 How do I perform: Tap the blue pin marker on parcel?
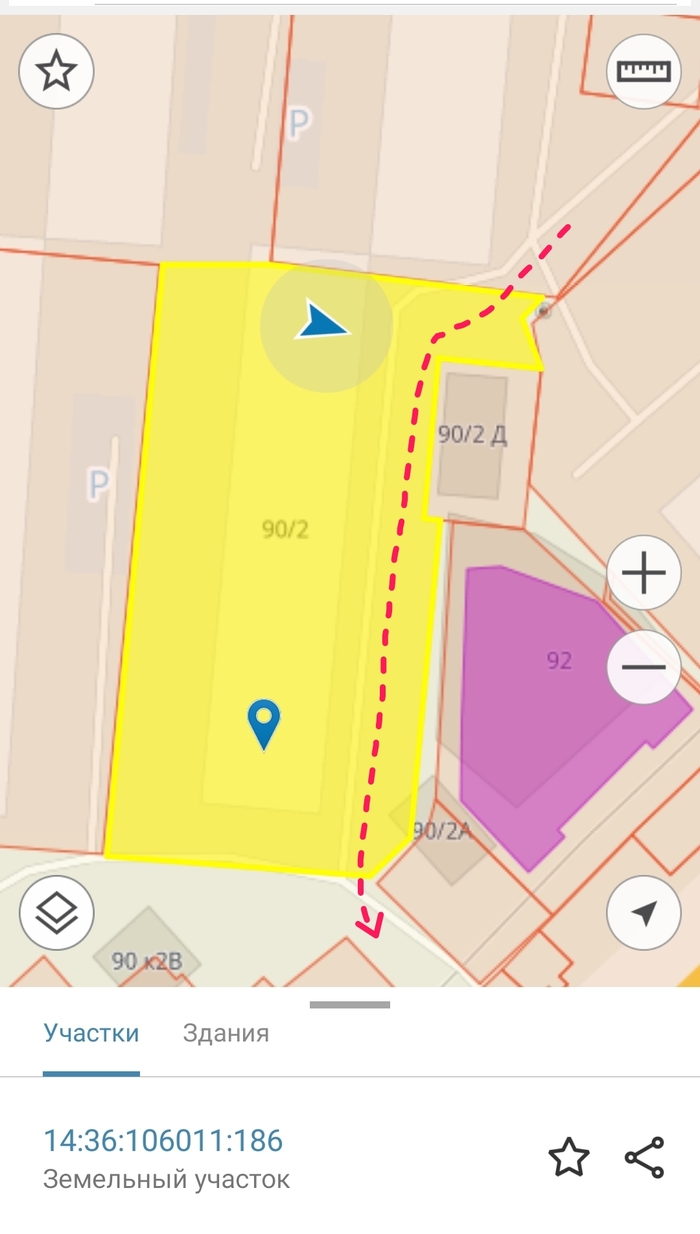coord(264,722)
